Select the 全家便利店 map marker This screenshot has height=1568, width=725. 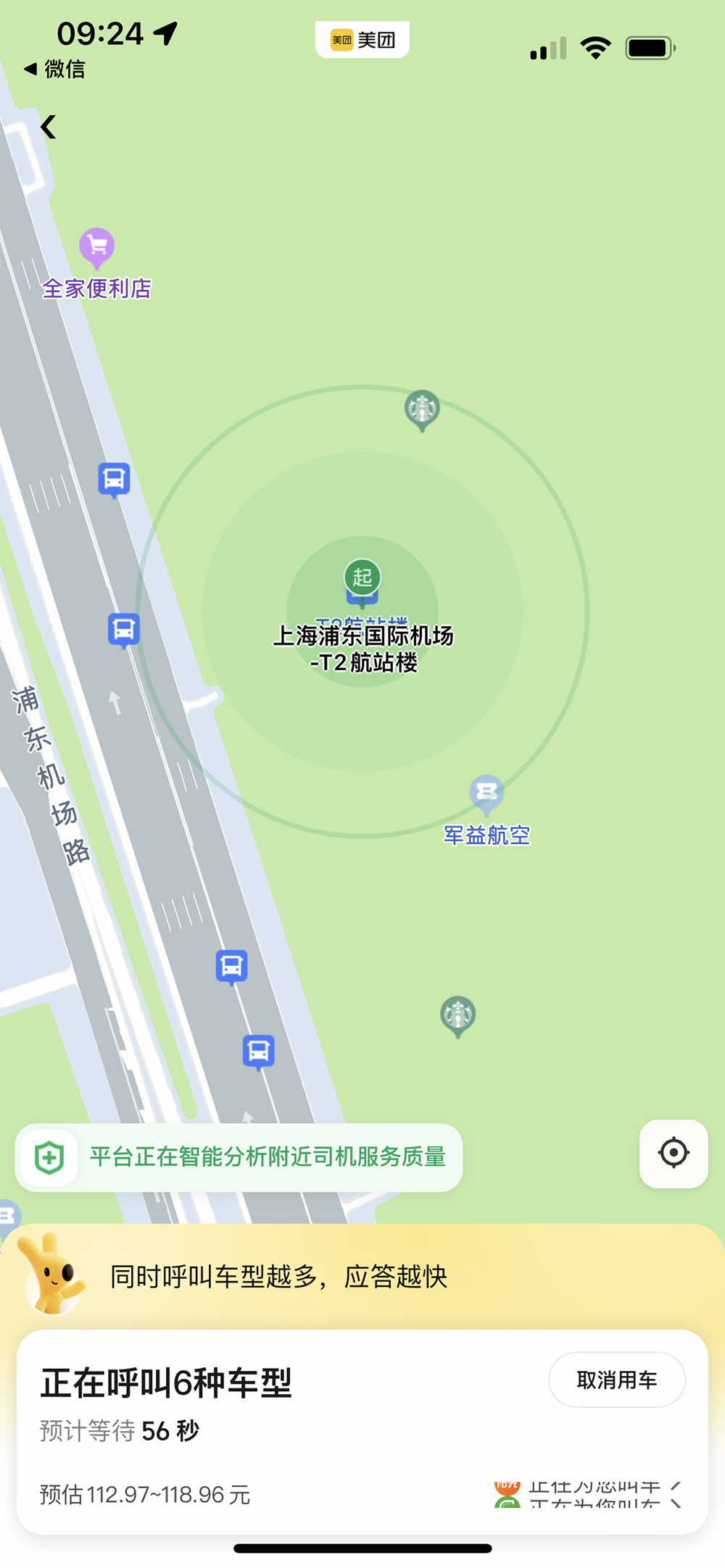(x=97, y=248)
